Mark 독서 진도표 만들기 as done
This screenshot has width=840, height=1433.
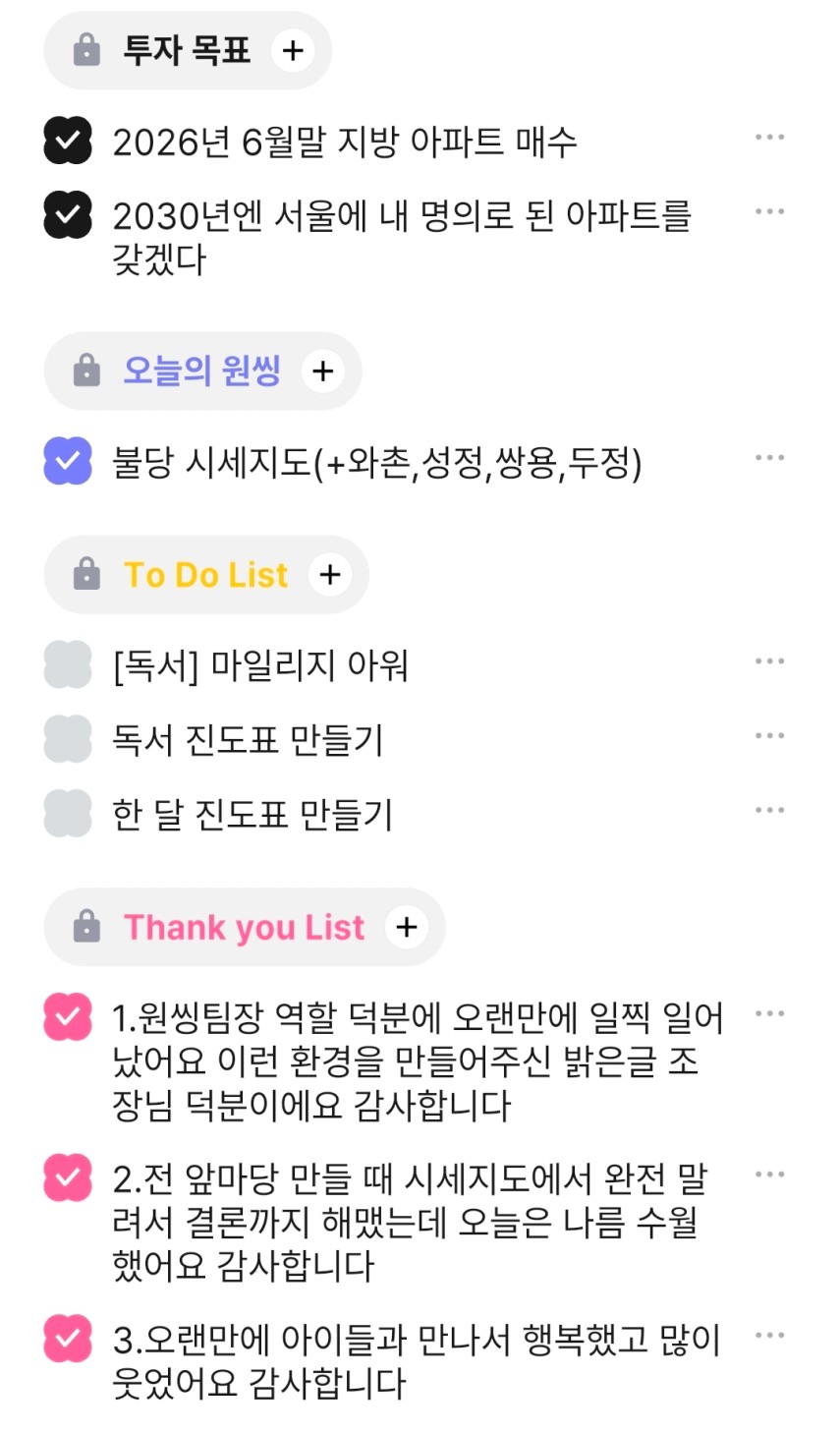tap(68, 739)
